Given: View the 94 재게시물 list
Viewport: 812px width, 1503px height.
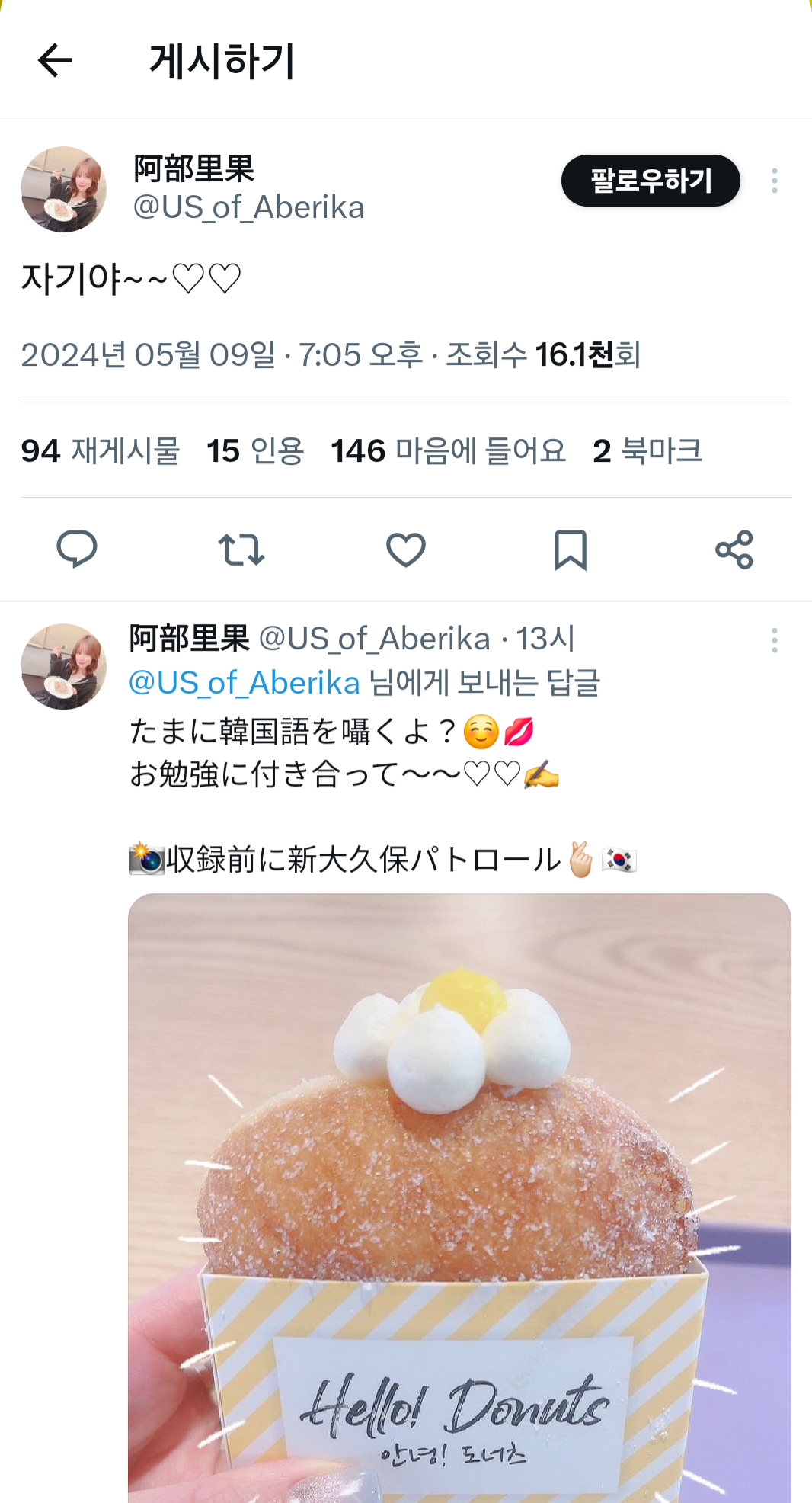Looking at the screenshot, I should click(x=100, y=450).
